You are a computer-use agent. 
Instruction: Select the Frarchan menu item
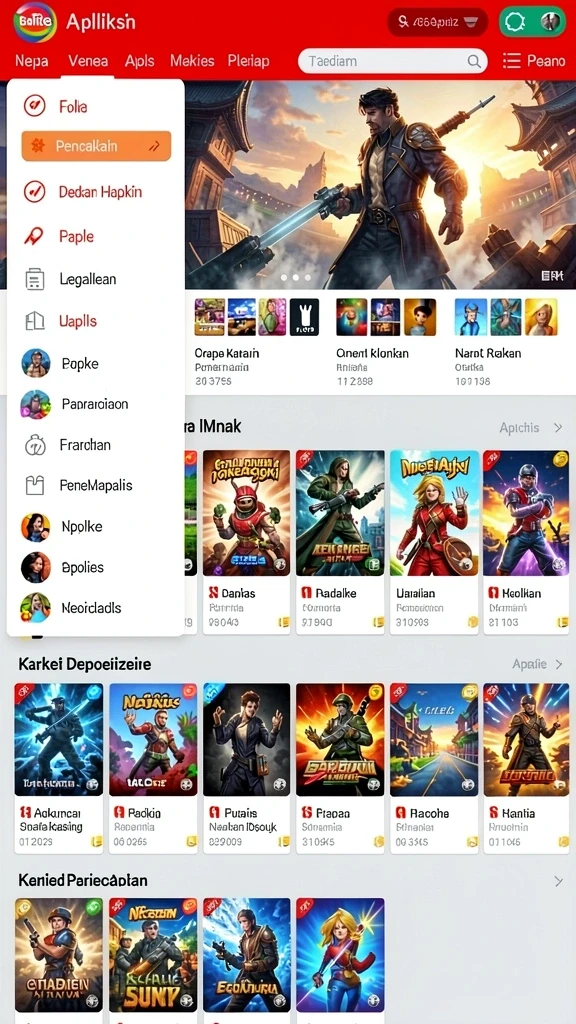(95, 445)
